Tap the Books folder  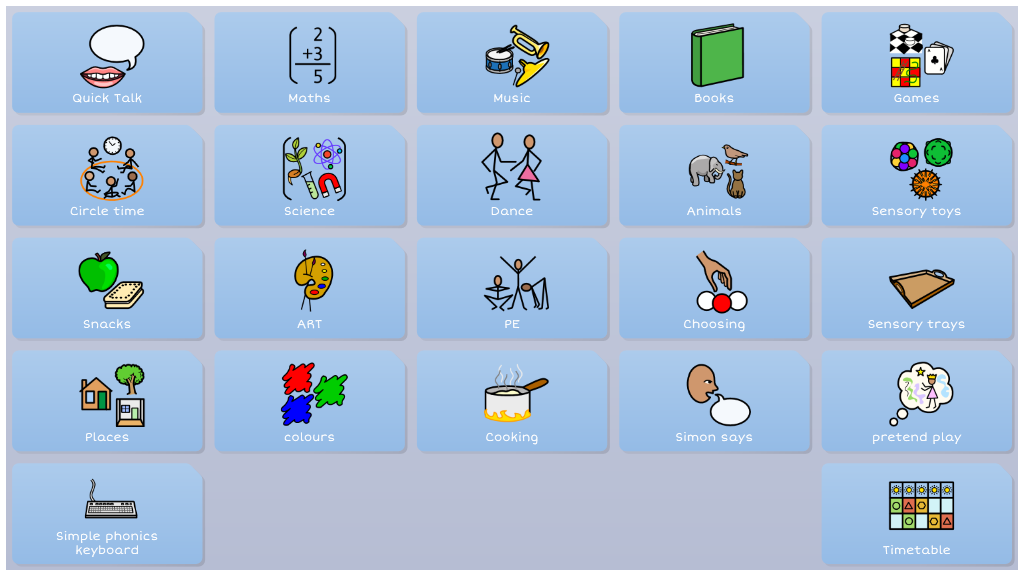tap(714, 62)
